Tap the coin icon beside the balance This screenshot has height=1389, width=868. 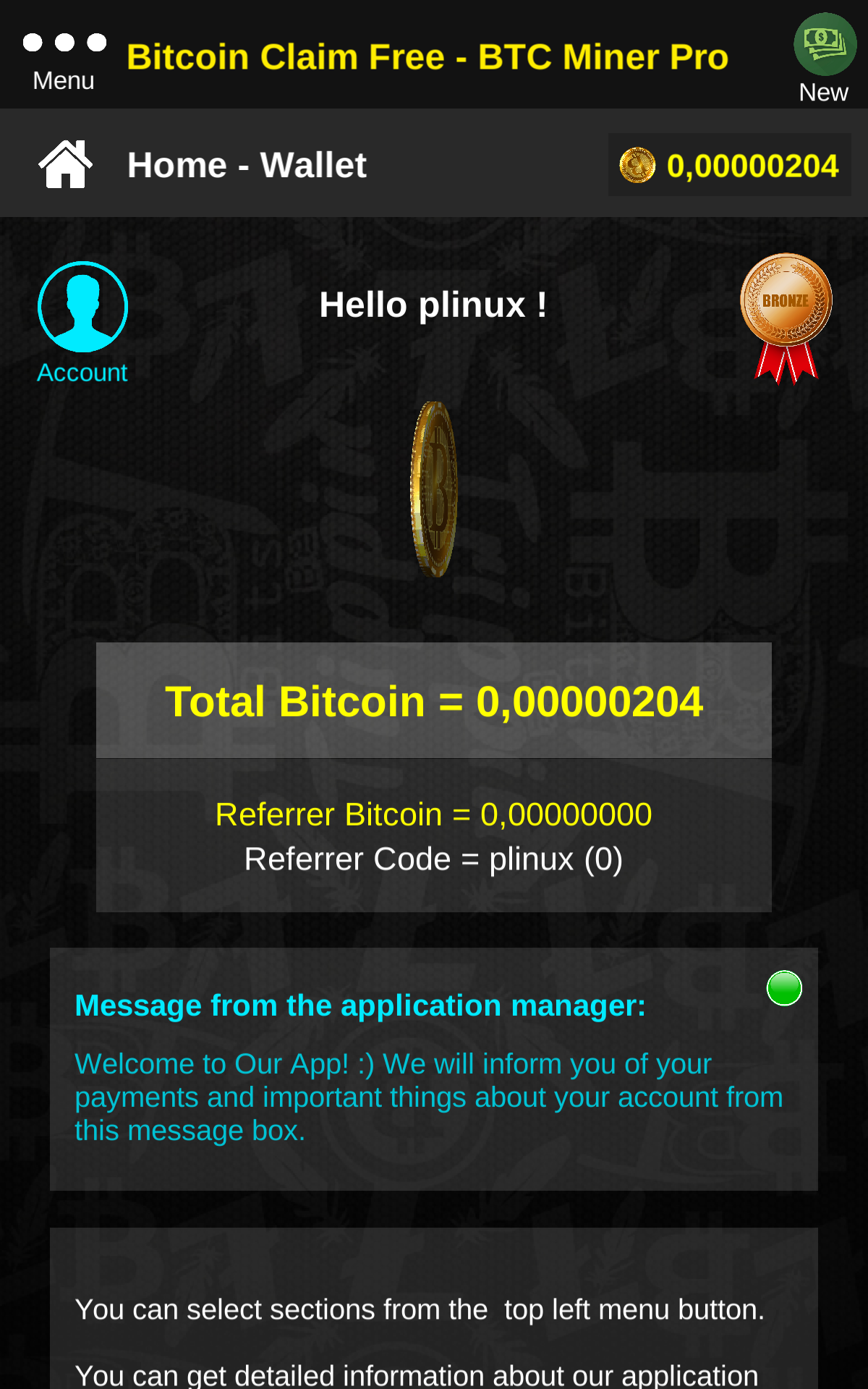point(637,164)
